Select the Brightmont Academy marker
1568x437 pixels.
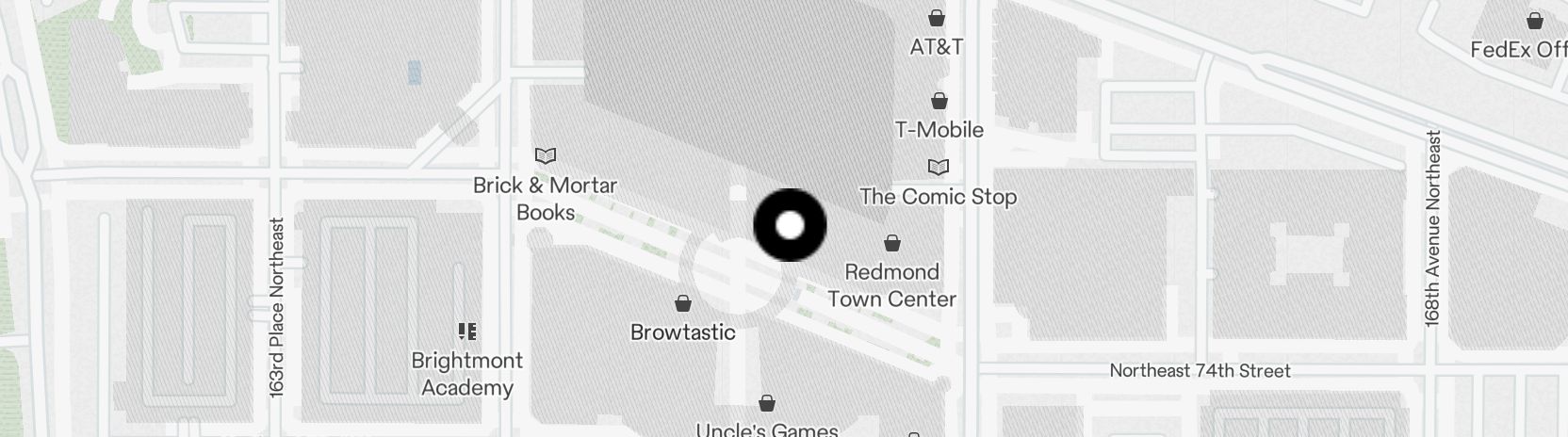[x=467, y=332]
